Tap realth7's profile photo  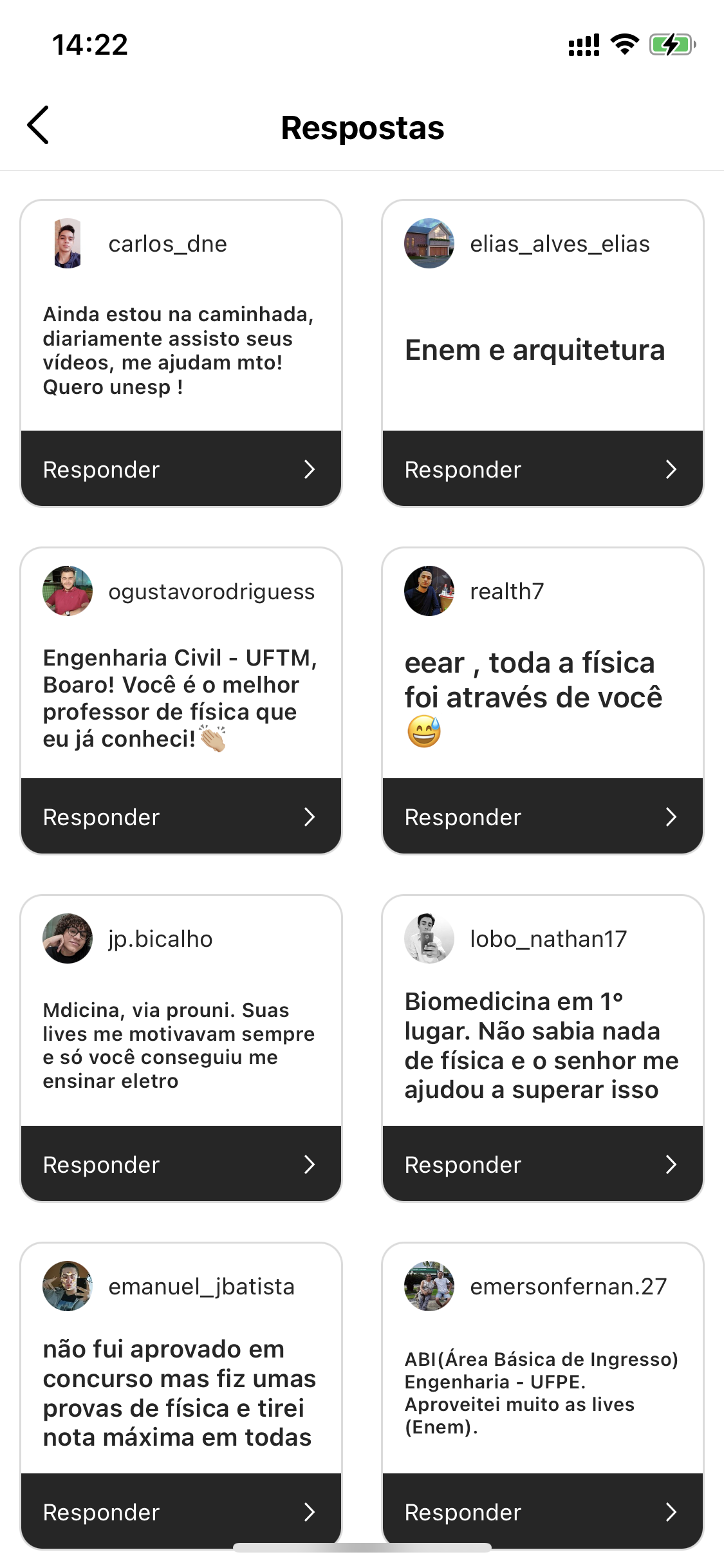(x=429, y=591)
